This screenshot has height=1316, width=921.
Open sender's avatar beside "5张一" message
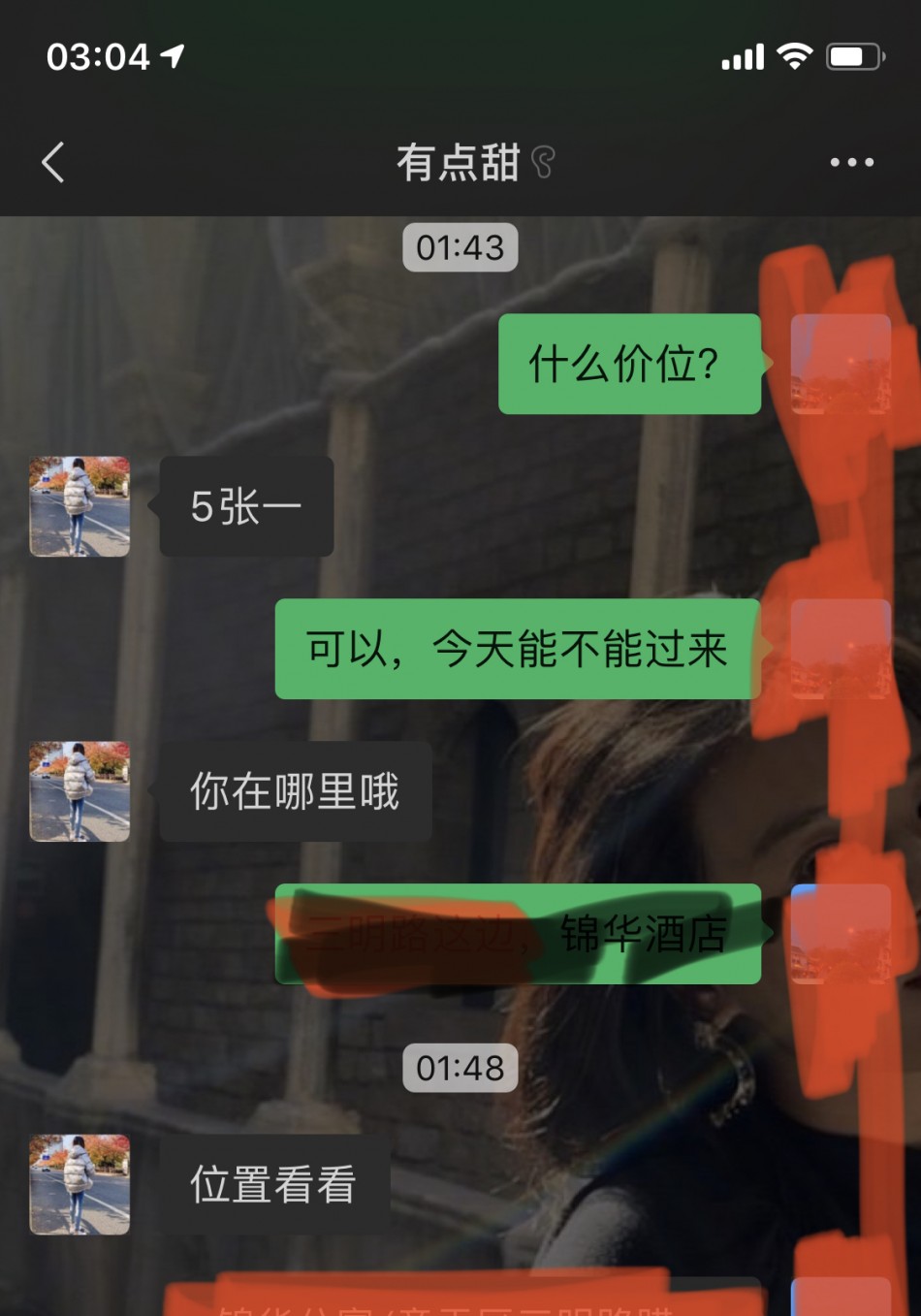(79, 506)
